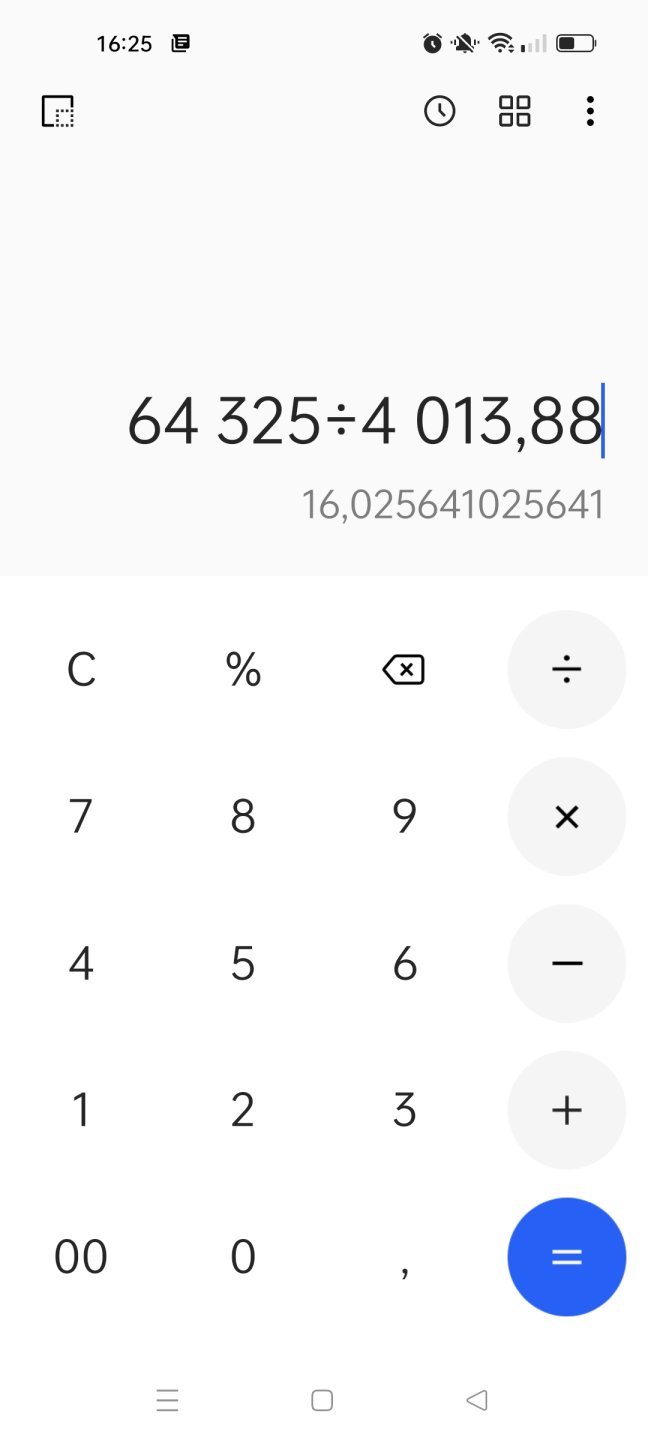Screen dimensions: 648x1440
Task: Select the division operator
Action: [x=566, y=670]
